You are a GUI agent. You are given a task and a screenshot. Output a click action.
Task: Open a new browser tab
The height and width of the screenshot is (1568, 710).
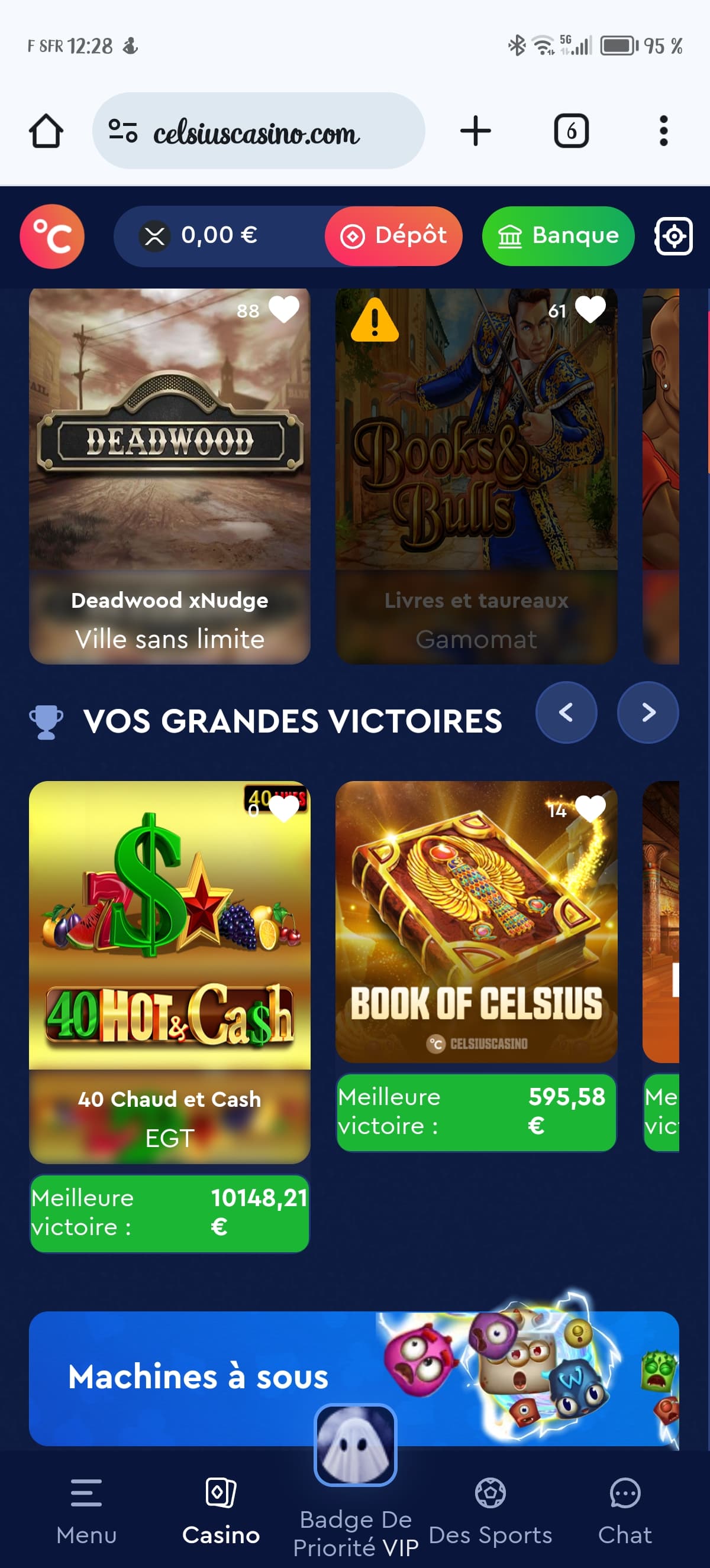[x=475, y=131]
